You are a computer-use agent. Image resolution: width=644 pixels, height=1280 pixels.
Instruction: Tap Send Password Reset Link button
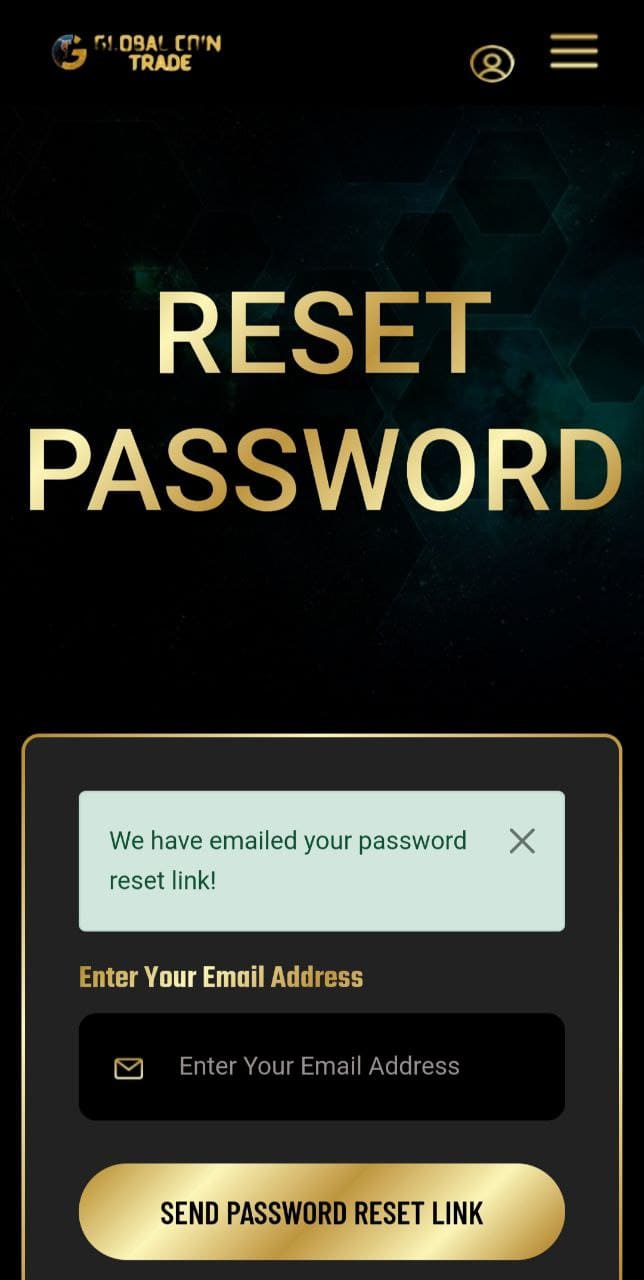[321, 1212]
